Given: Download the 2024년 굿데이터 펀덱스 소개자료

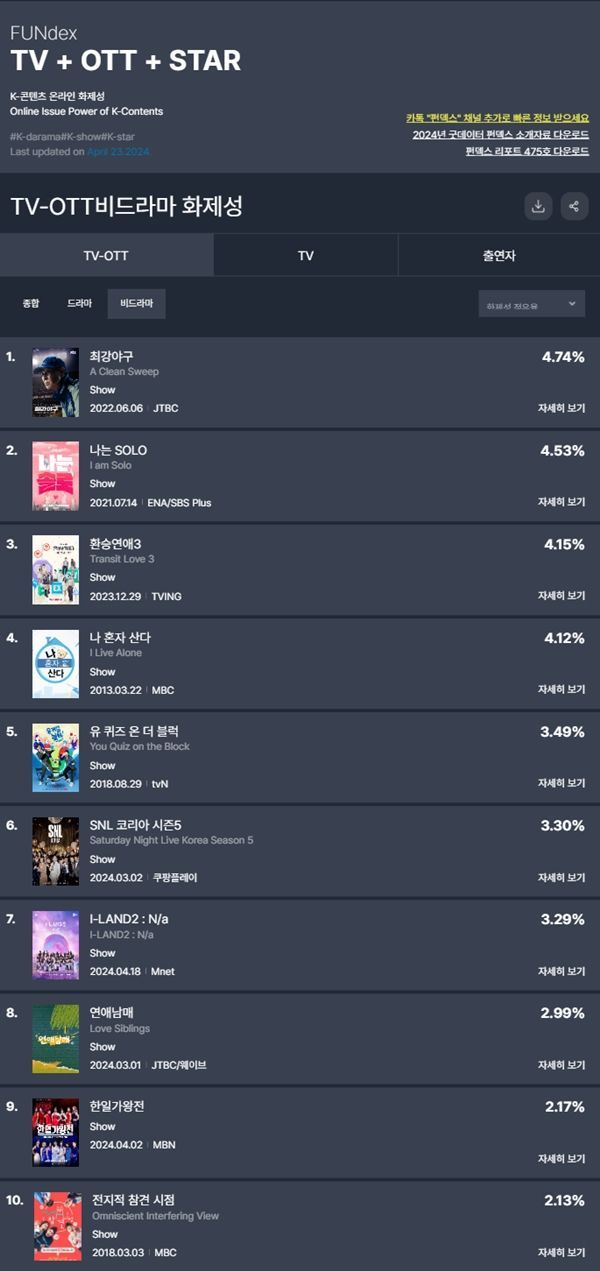Looking at the screenshot, I should coord(500,135).
